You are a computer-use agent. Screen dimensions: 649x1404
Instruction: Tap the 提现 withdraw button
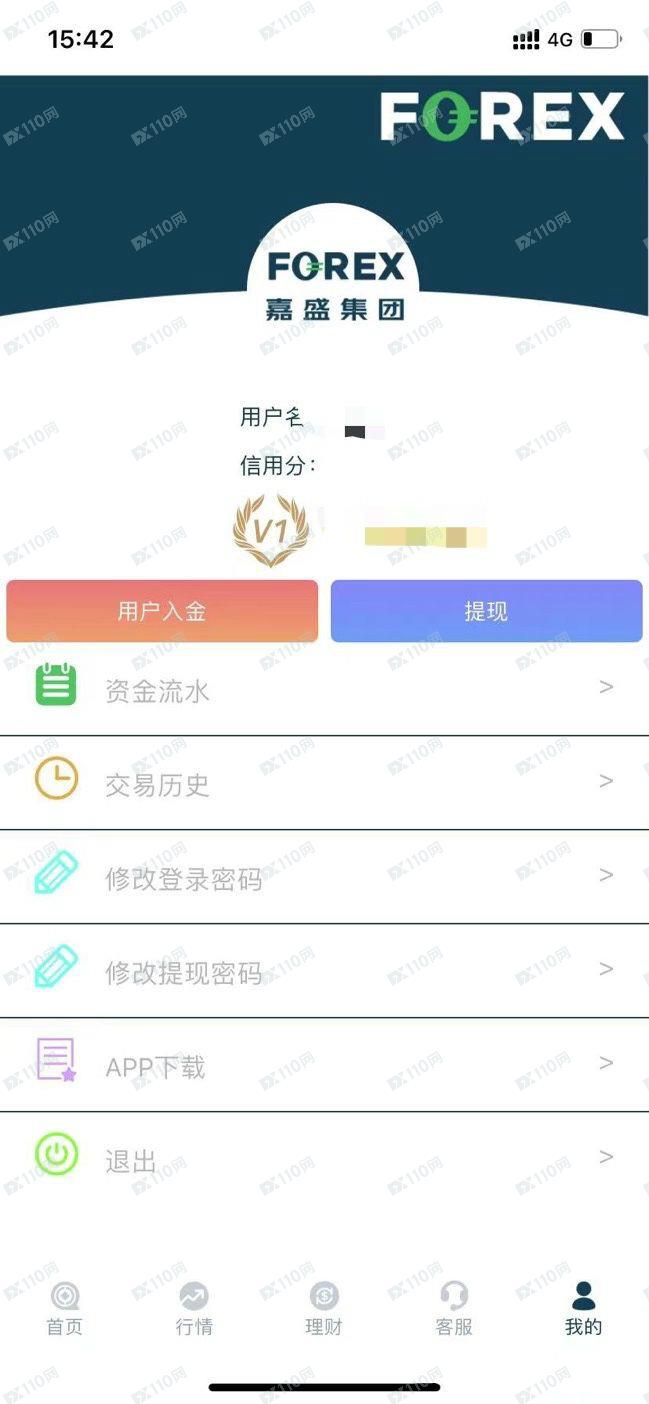coord(486,611)
